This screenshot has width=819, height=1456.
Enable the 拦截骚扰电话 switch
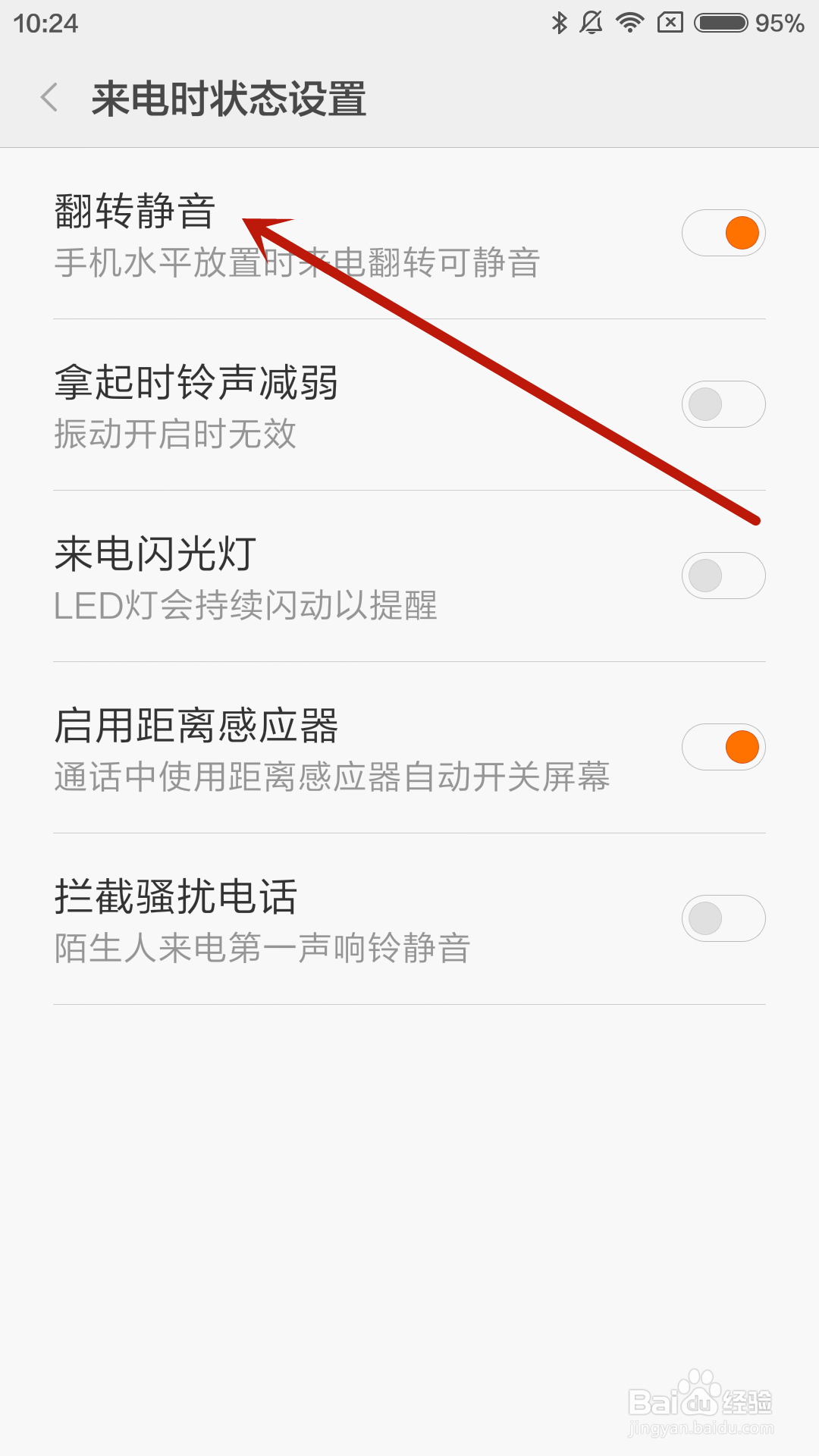click(723, 918)
